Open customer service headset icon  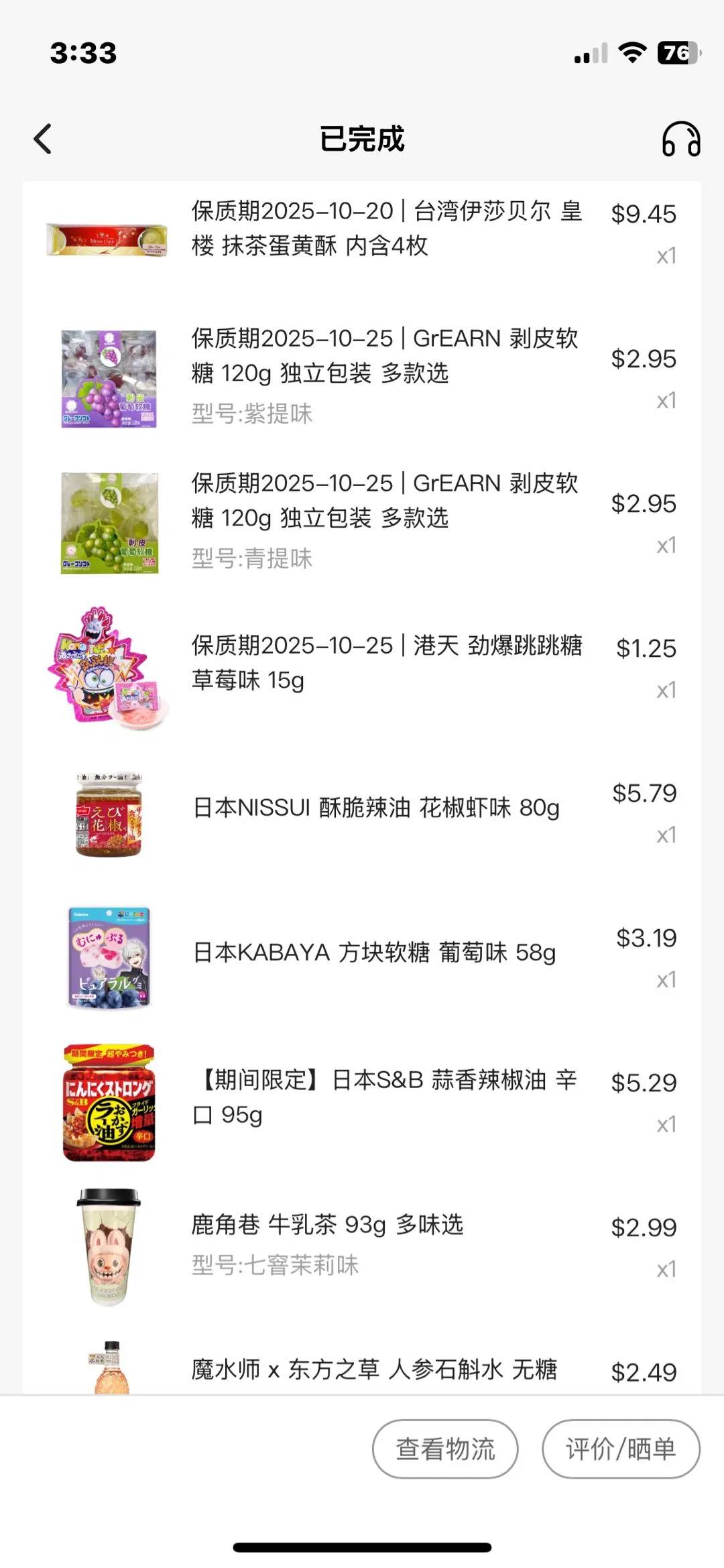coord(680,139)
